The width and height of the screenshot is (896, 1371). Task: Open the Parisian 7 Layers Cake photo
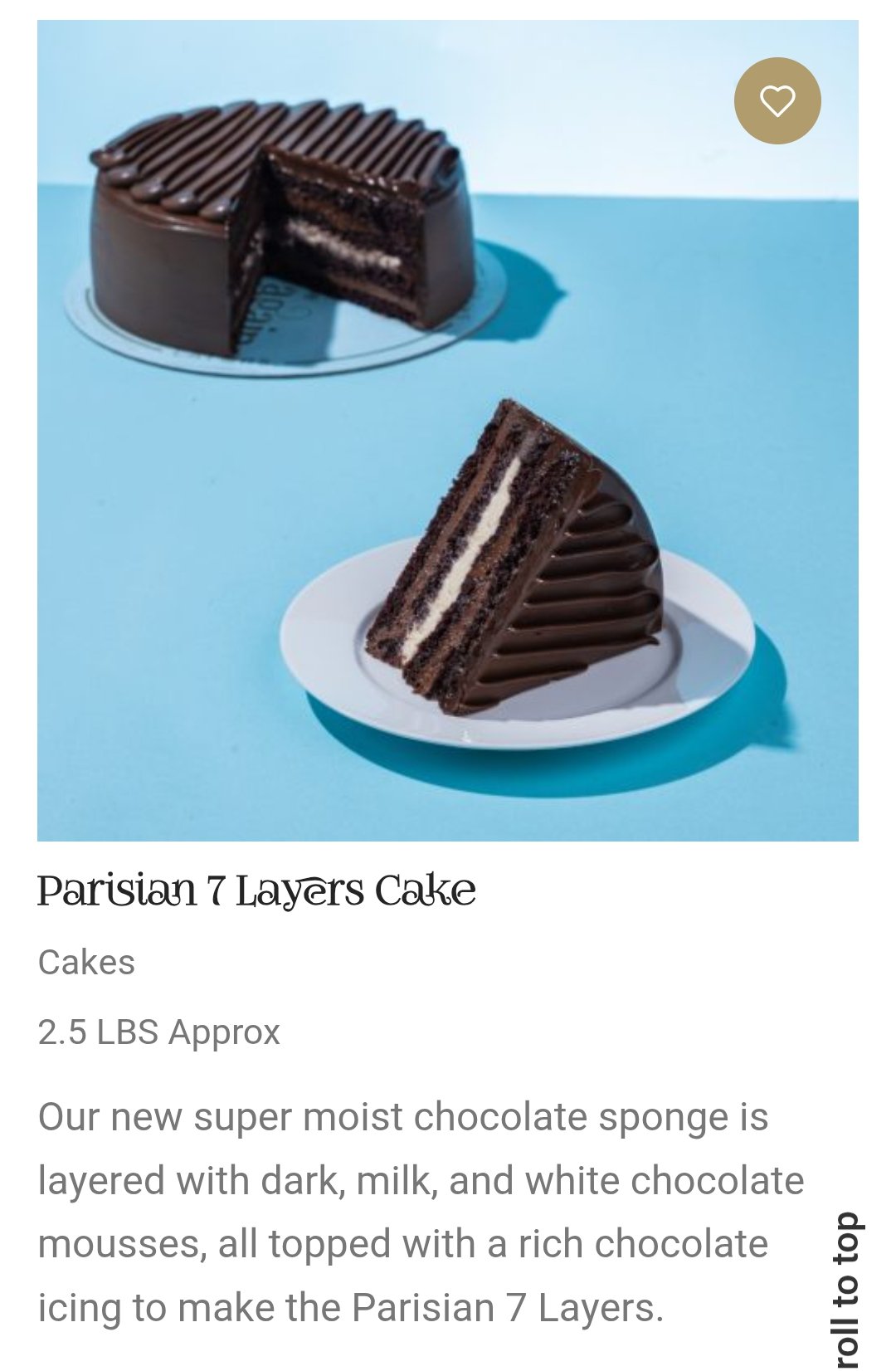click(x=447, y=431)
